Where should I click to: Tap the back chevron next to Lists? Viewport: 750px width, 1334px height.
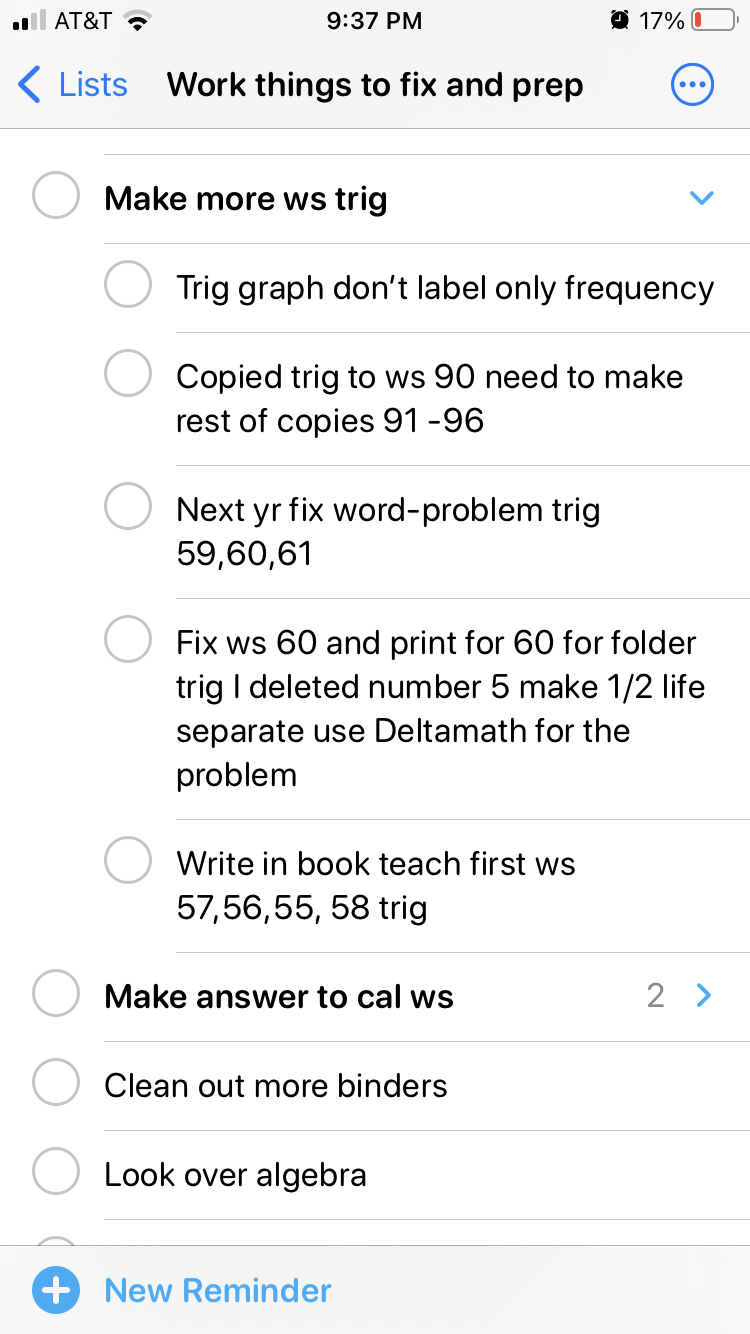pyautogui.click(x=28, y=85)
